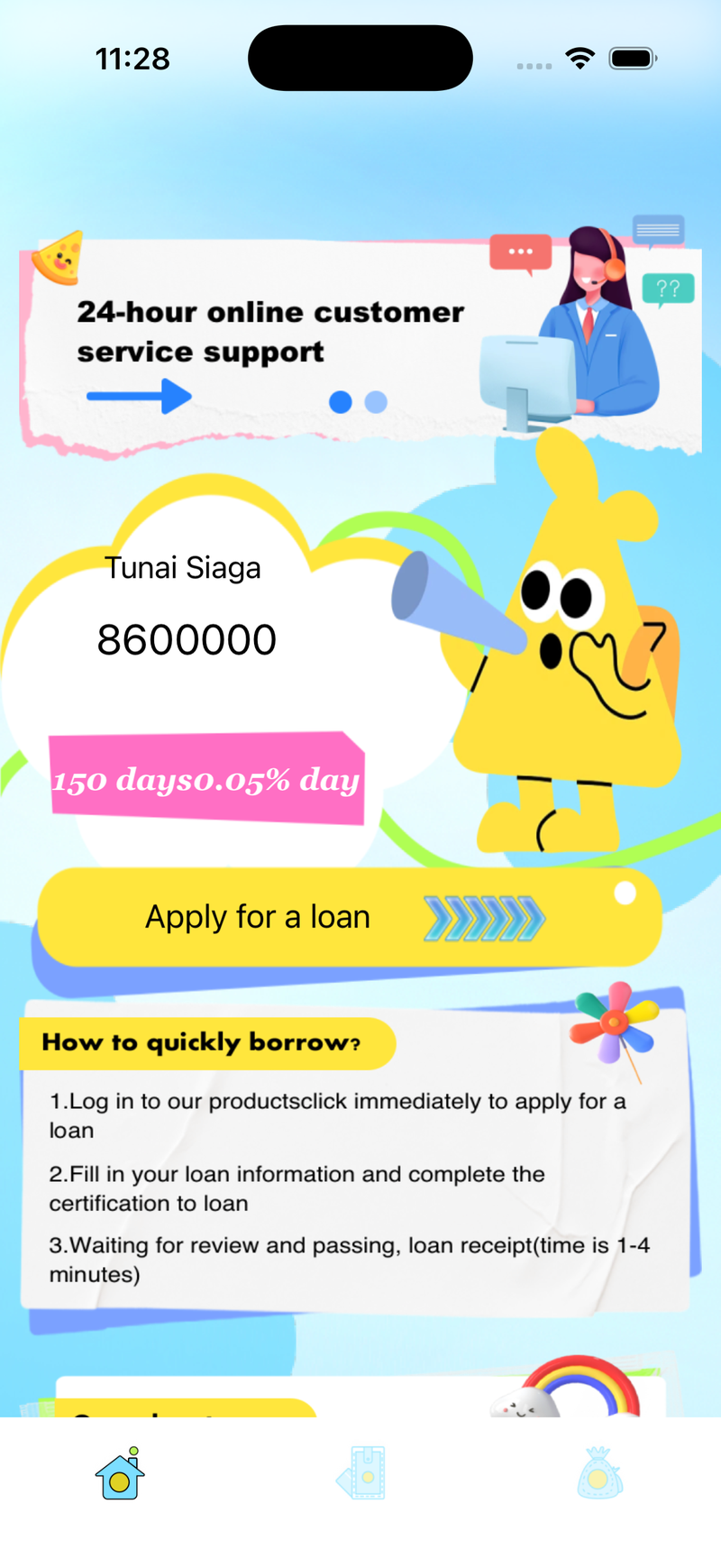The image size is (721, 1568).
Task: Open the money bag tab
Action: point(599,1474)
